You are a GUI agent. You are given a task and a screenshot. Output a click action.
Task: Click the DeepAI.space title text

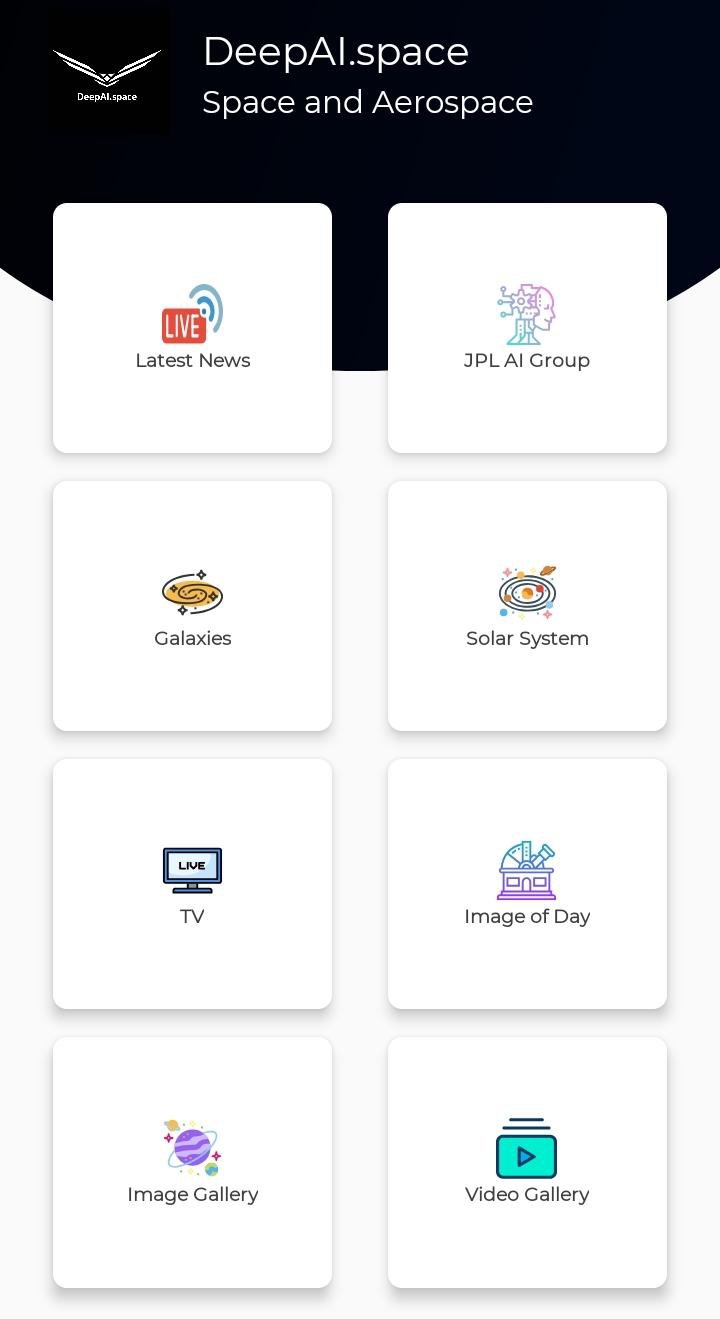coord(335,51)
